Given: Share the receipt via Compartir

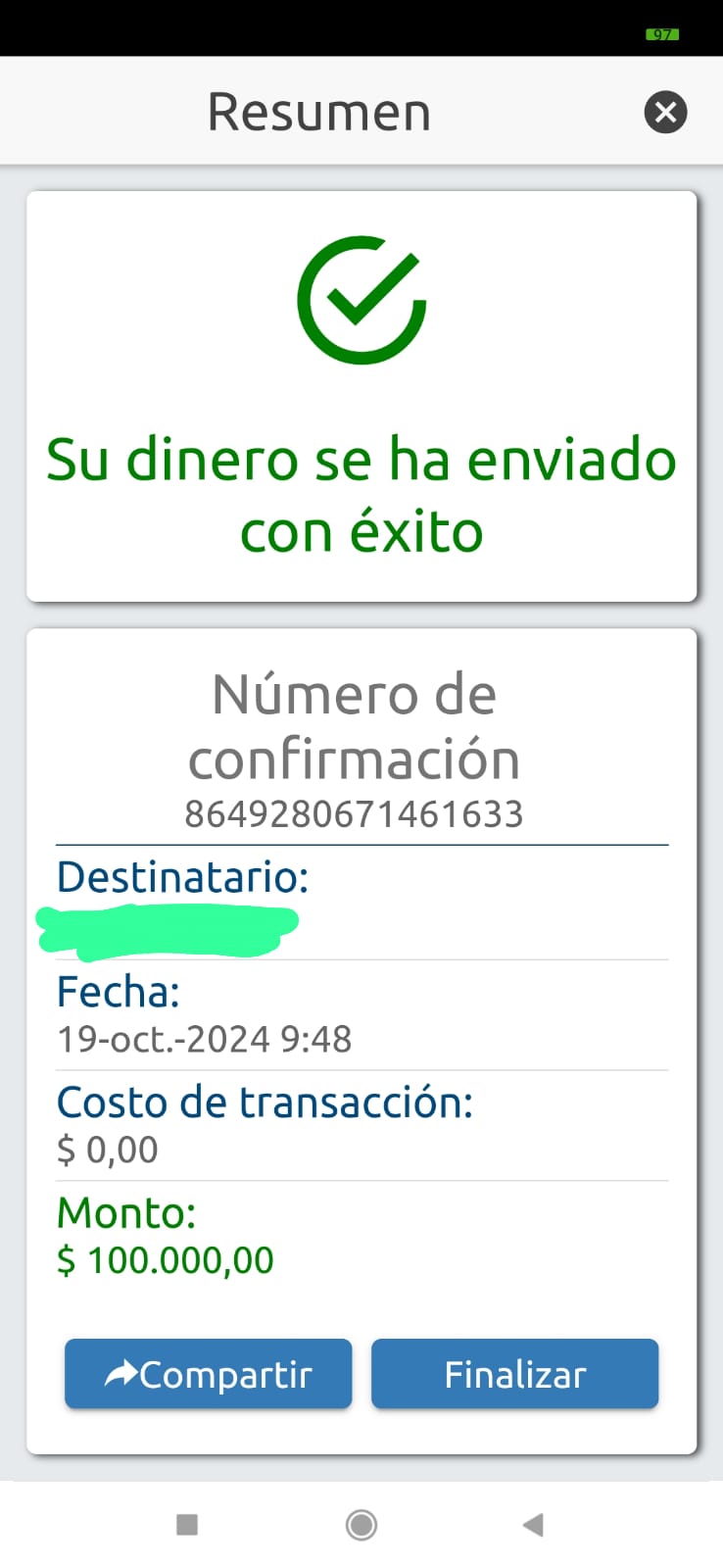Looking at the screenshot, I should 208,1374.
